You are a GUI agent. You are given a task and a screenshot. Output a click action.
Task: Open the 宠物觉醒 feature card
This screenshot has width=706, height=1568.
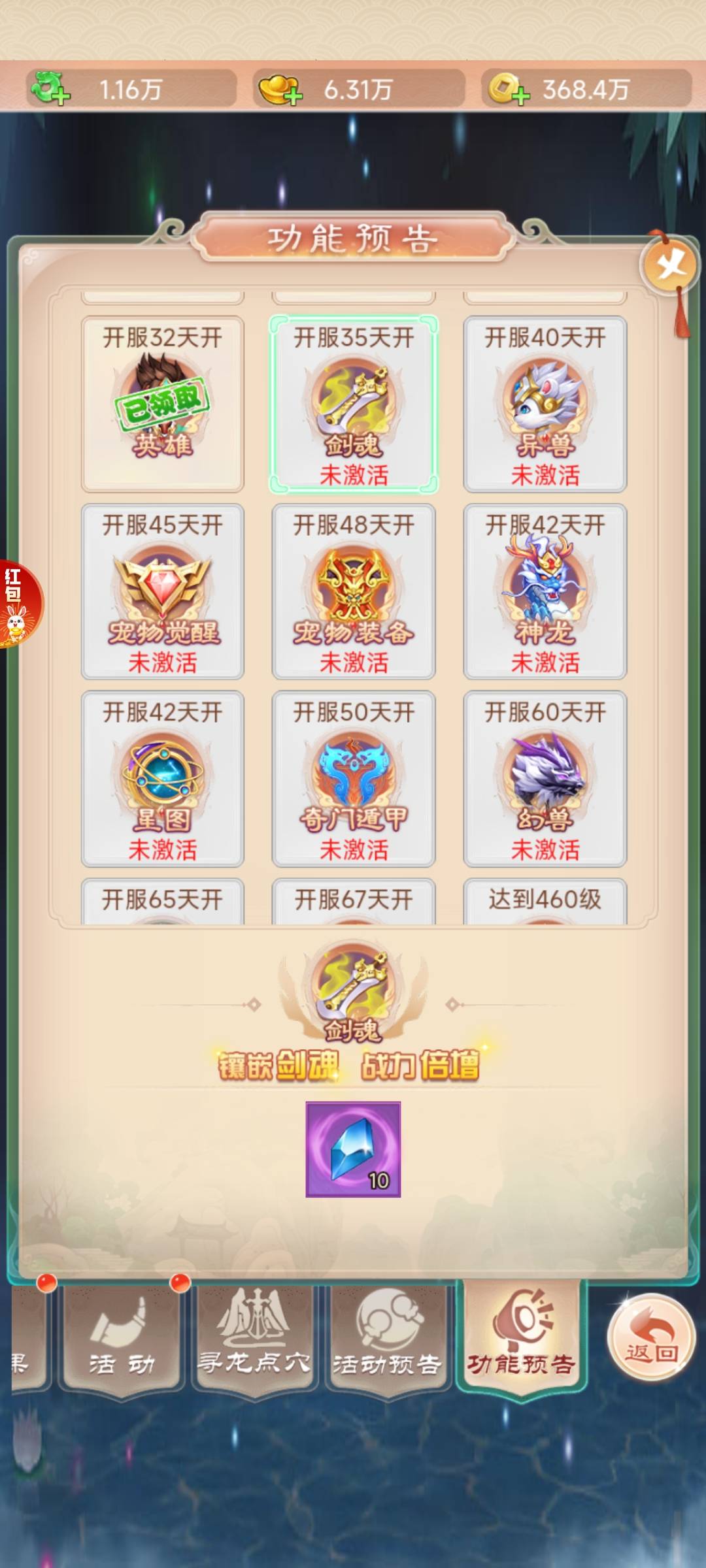tap(163, 591)
